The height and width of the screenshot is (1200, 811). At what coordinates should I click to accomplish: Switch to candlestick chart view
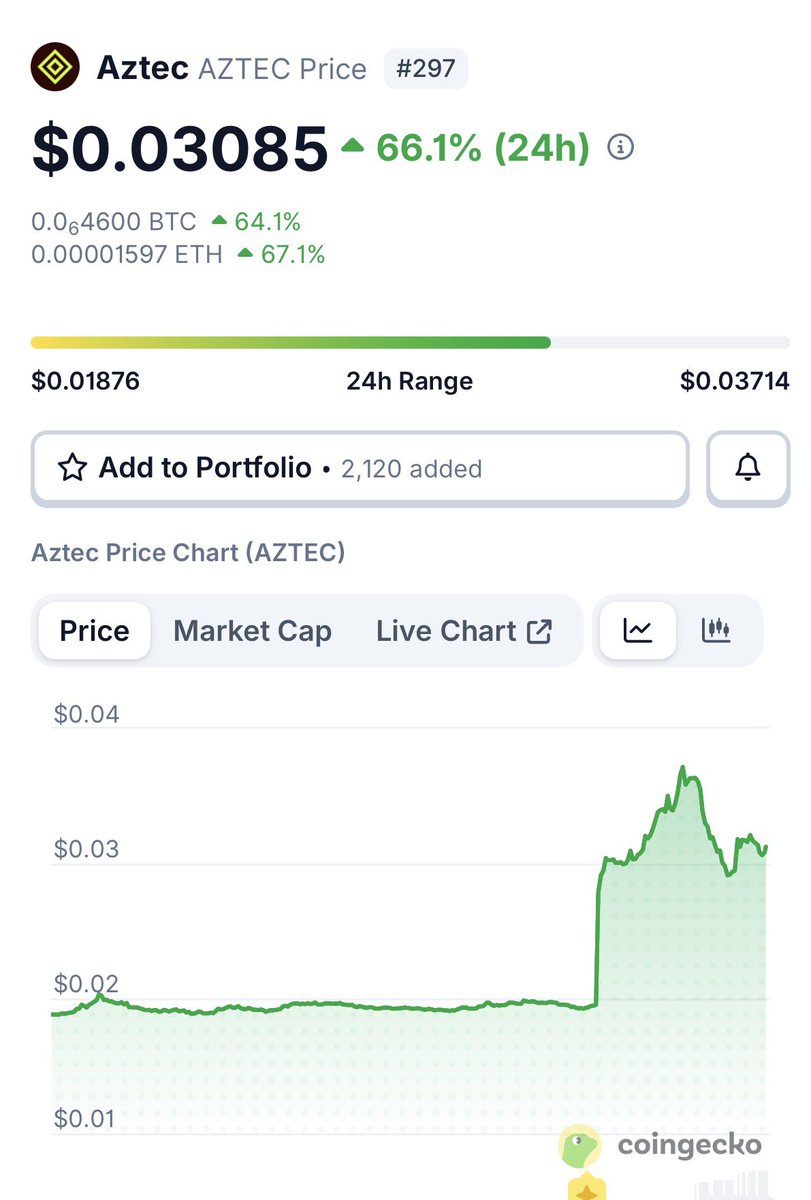click(716, 630)
